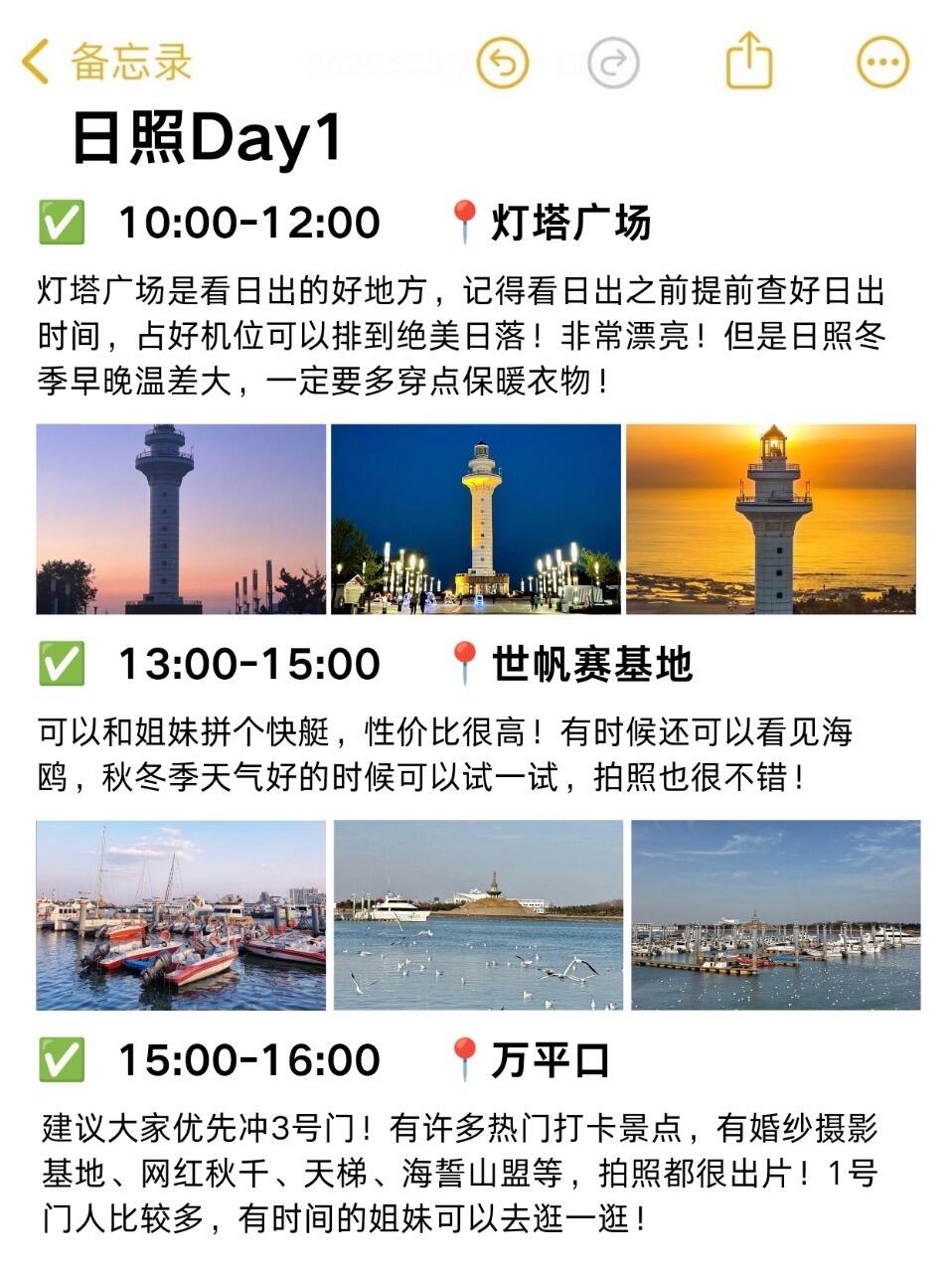
Task: Redo the last edit
Action: (613, 63)
